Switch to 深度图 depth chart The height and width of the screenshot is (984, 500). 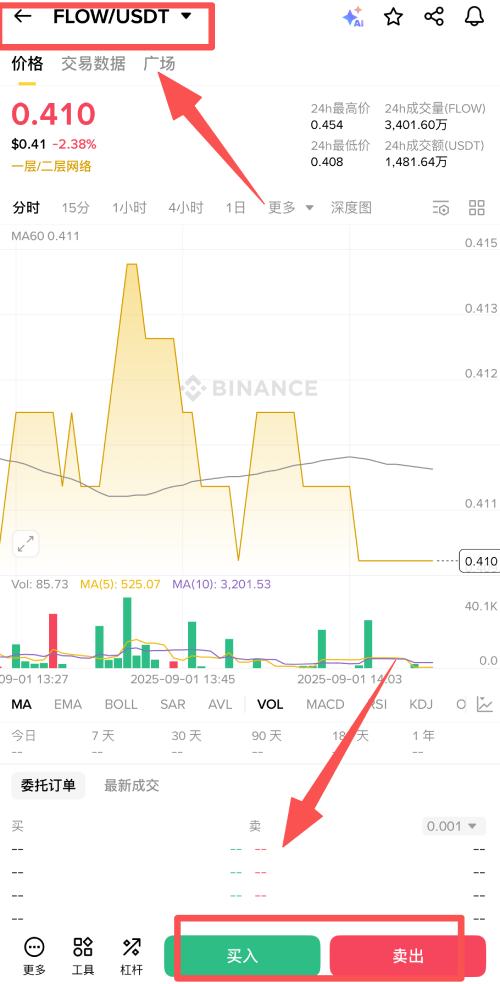click(x=351, y=208)
